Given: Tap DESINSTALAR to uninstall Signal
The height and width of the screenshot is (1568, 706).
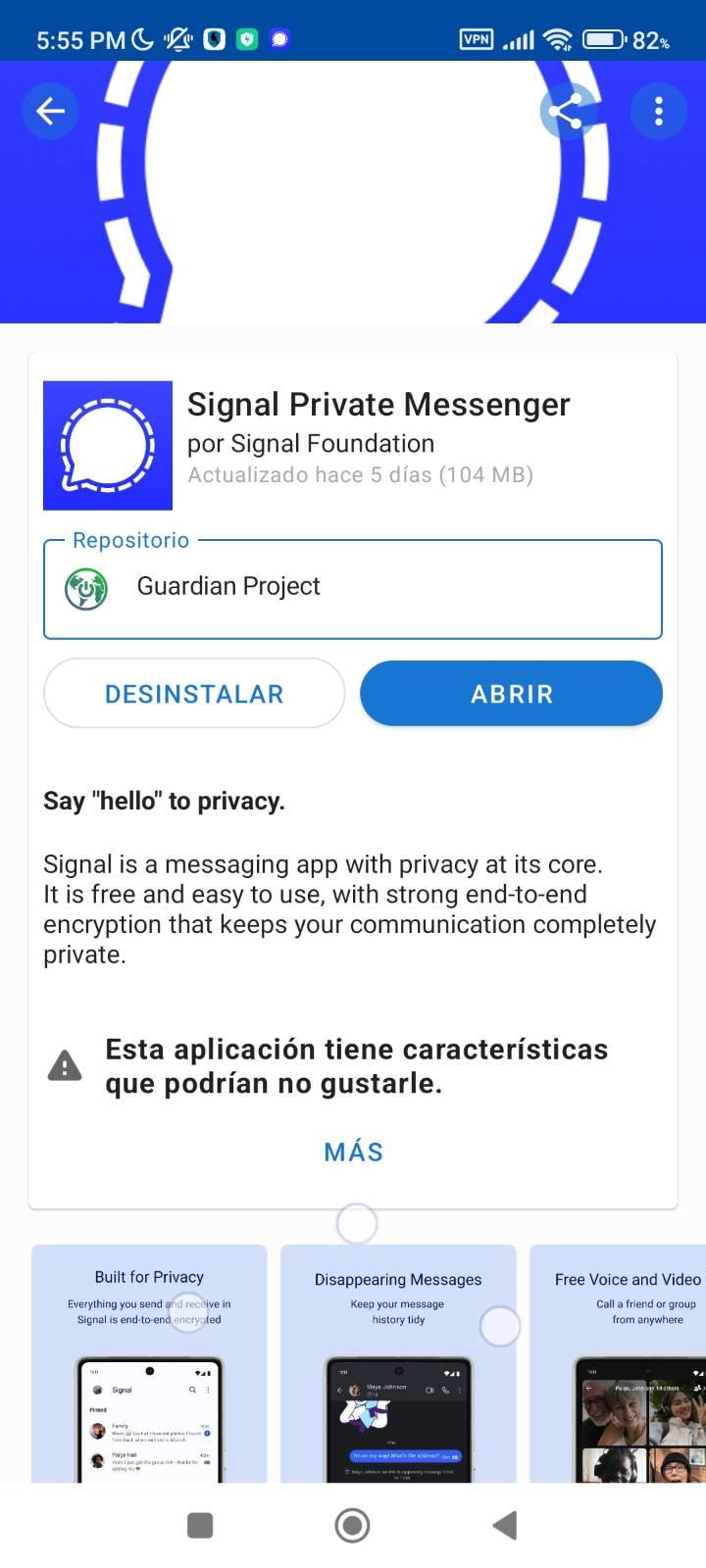Looking at the screenshot, I should [x=194, y=694].
